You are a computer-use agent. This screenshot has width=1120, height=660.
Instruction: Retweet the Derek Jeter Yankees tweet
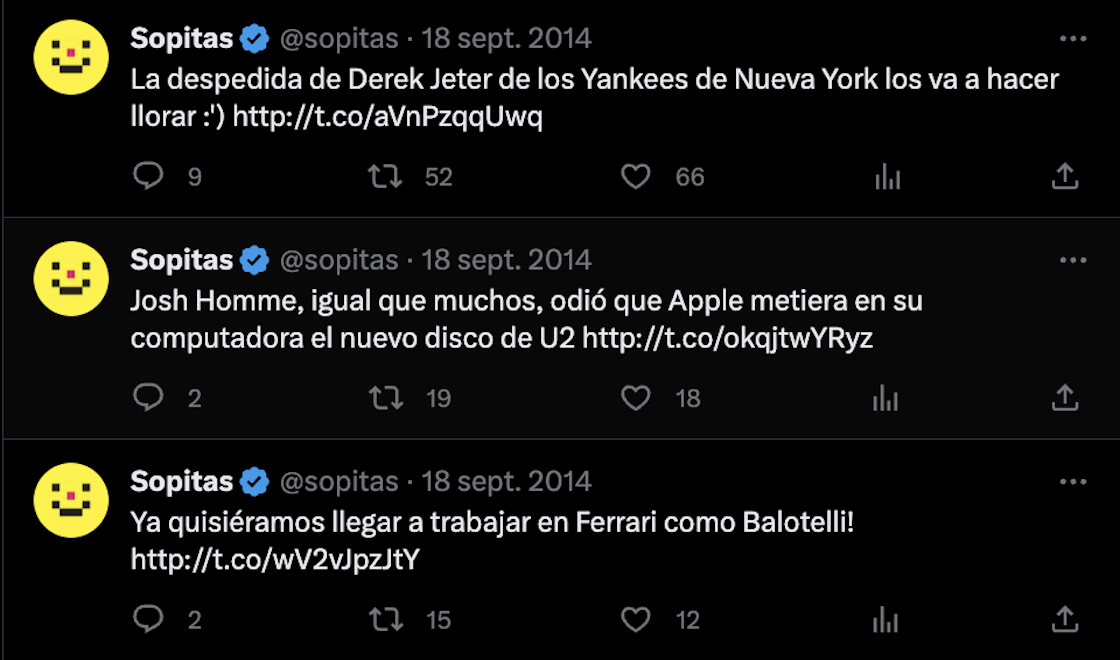pos(385,177)
